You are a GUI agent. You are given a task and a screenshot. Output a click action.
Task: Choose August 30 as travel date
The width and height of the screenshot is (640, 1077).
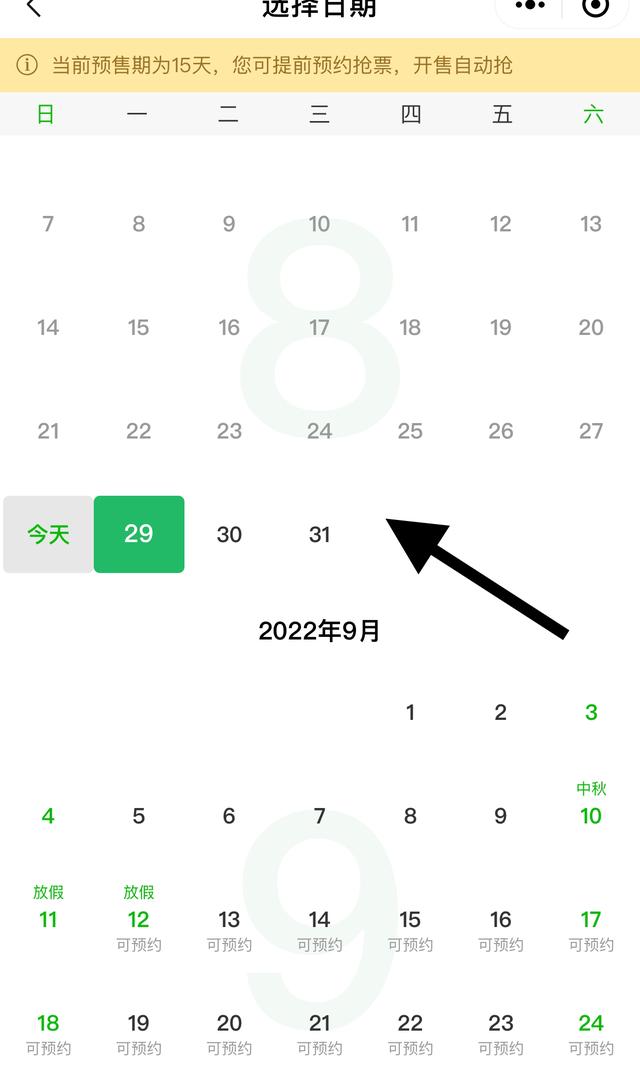tap(229, 534)
